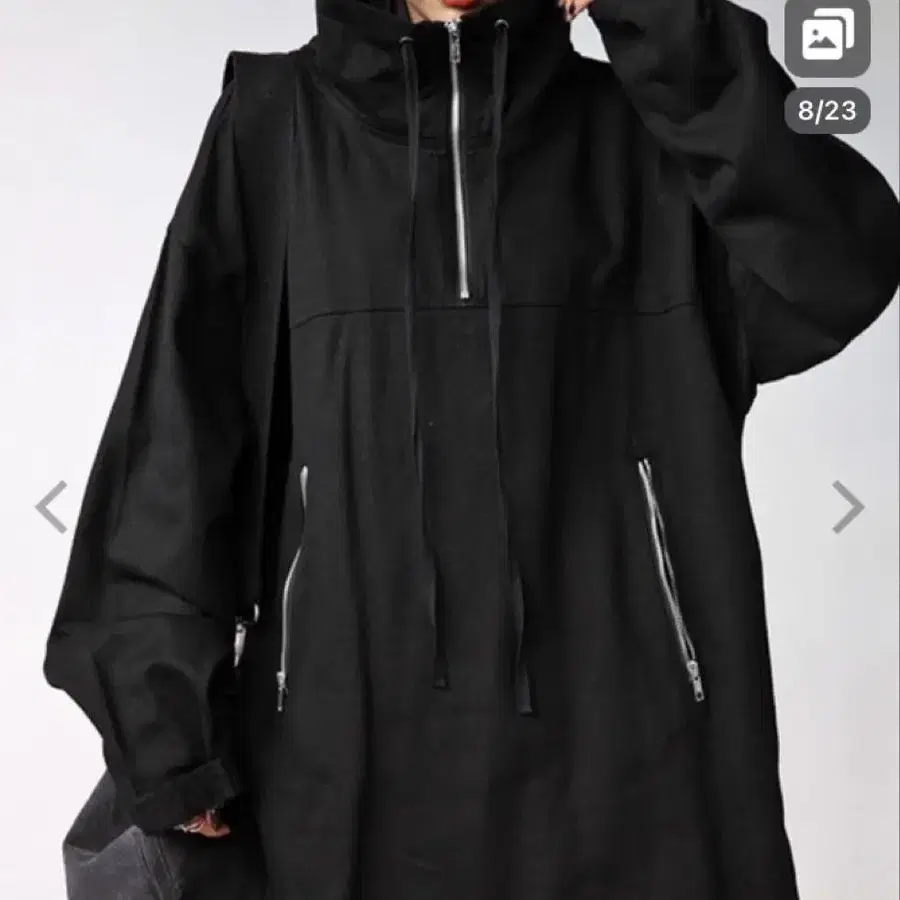
Task: Go to the previous product photo
Action: [x=51, y=507]
